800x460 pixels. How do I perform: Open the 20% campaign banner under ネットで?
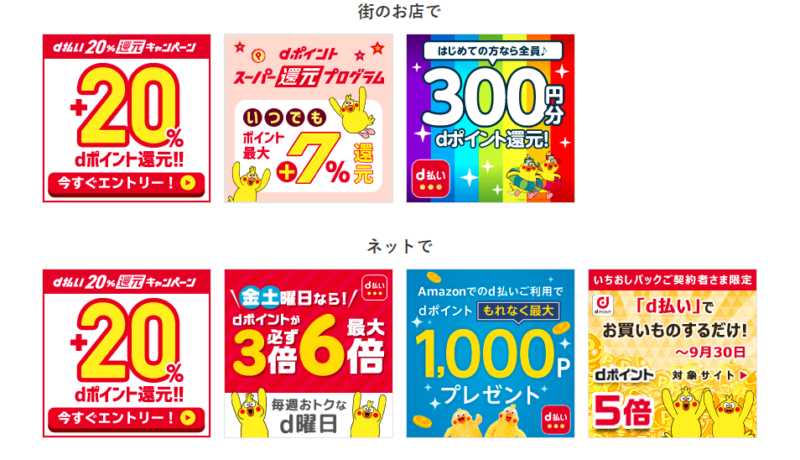[x=127, y=353]
